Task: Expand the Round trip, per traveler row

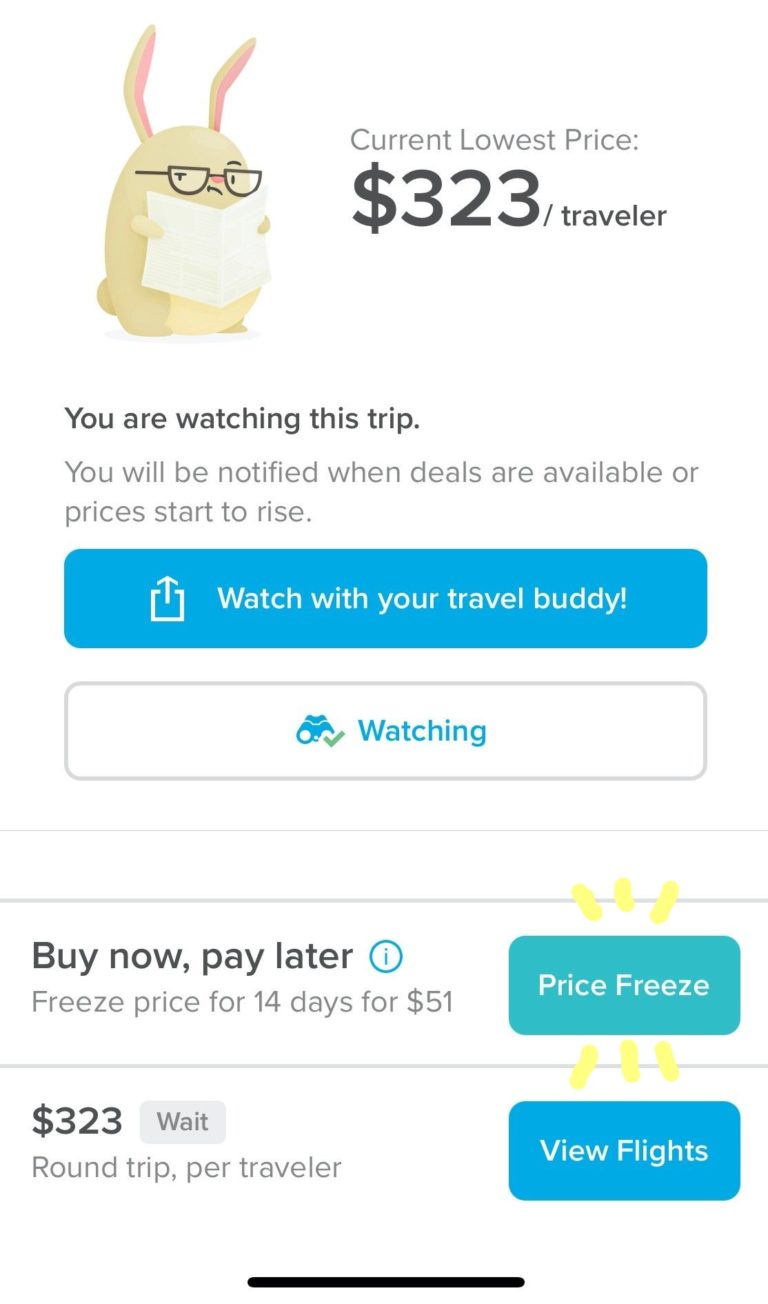Action: [186, 1166]
